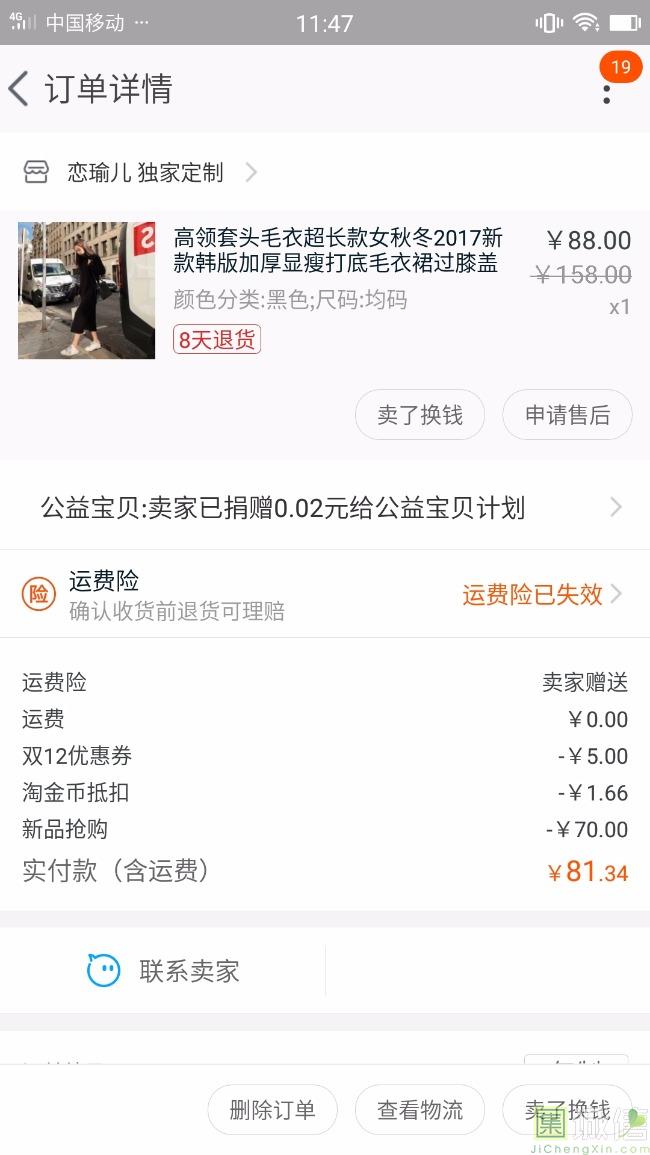Open the 公益宝贝 donation details row

(x=325, y=508)
